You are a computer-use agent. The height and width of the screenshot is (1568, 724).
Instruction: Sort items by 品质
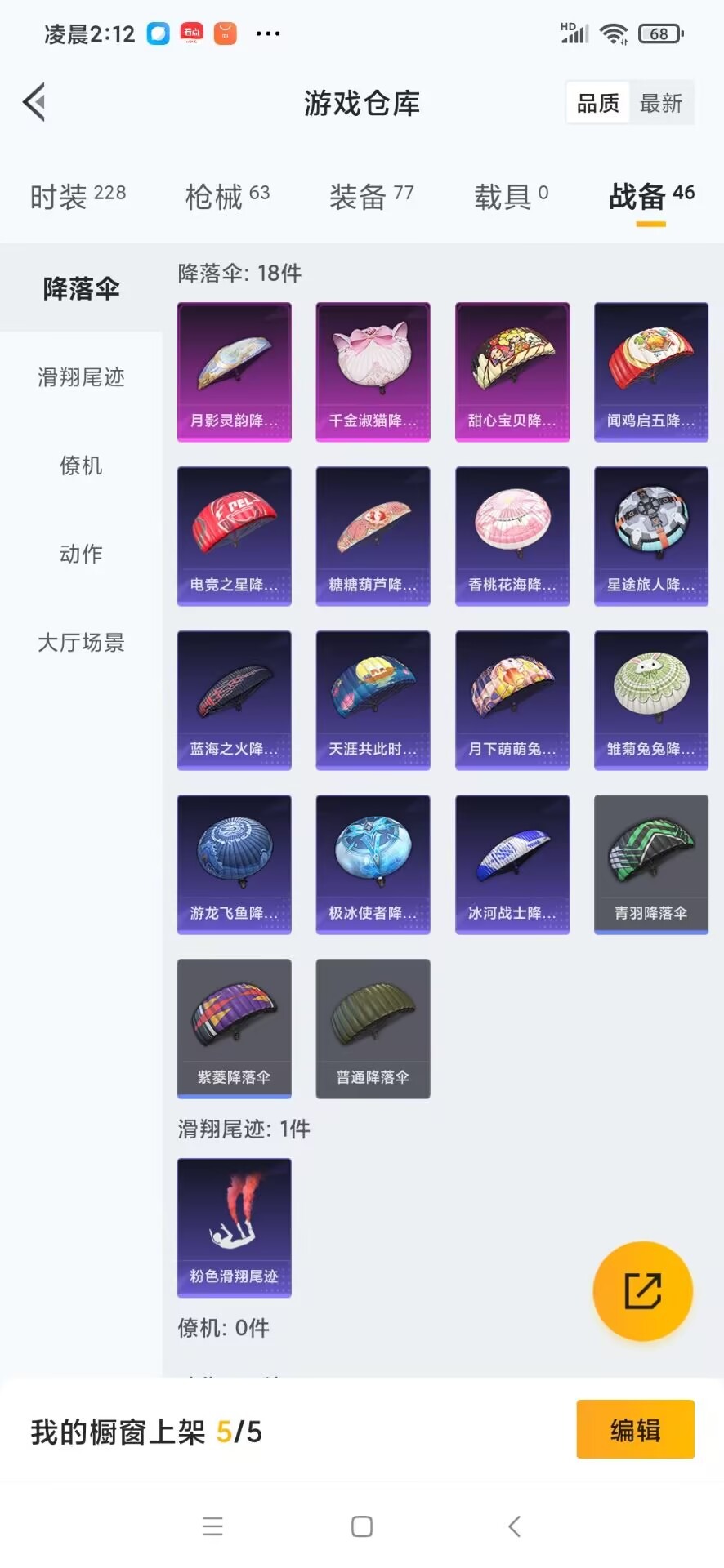(x=598, y=104)
